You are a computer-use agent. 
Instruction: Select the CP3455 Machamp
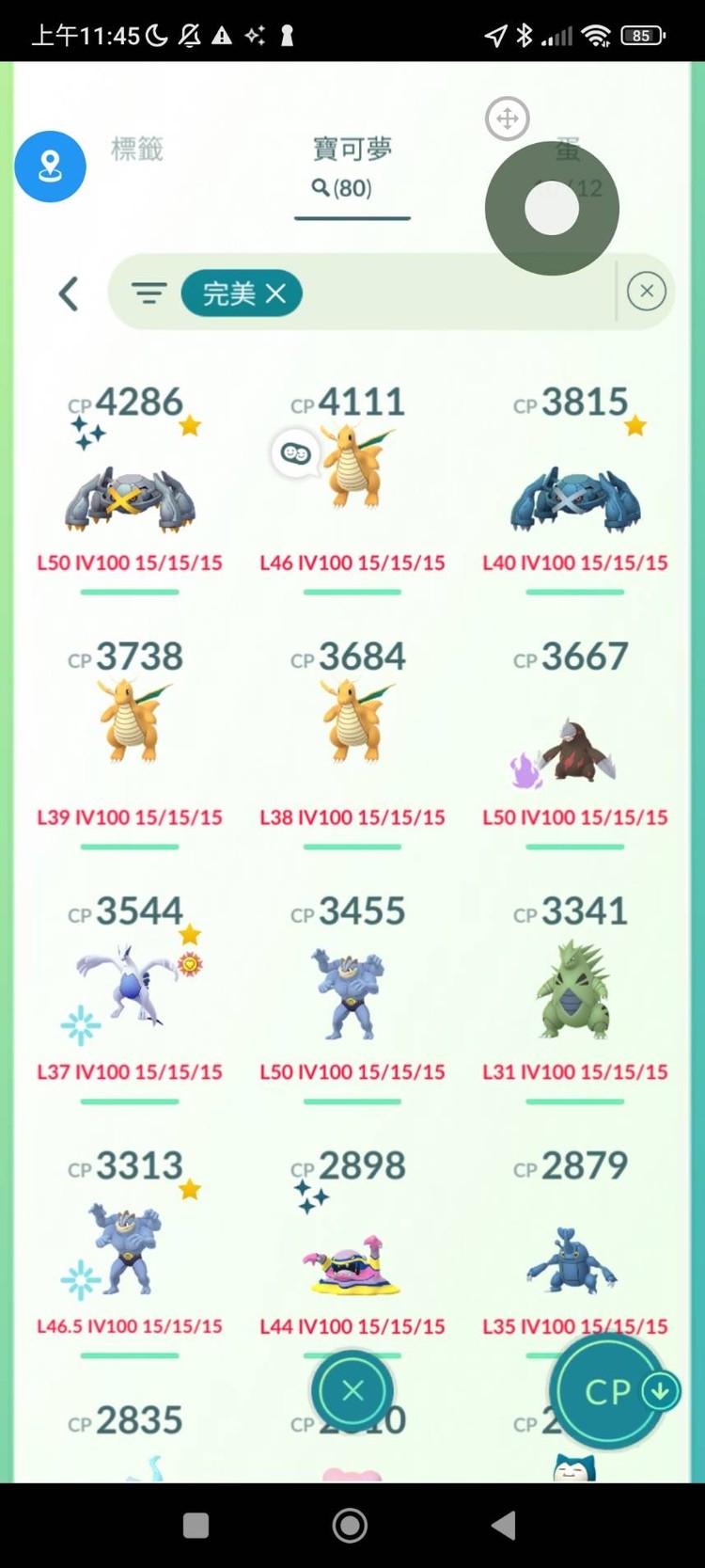352,992
